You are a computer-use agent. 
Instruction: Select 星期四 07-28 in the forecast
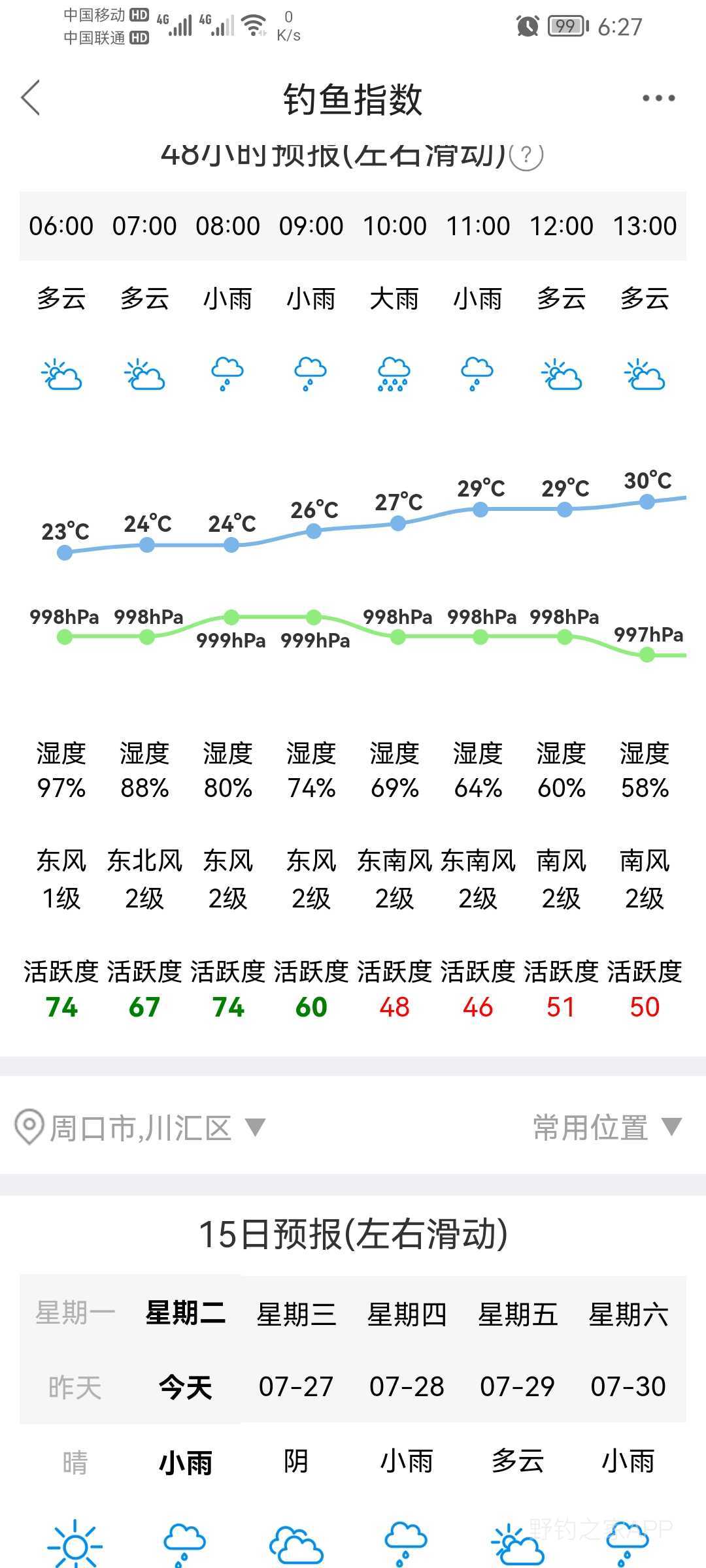click(x=407, y=1348)
